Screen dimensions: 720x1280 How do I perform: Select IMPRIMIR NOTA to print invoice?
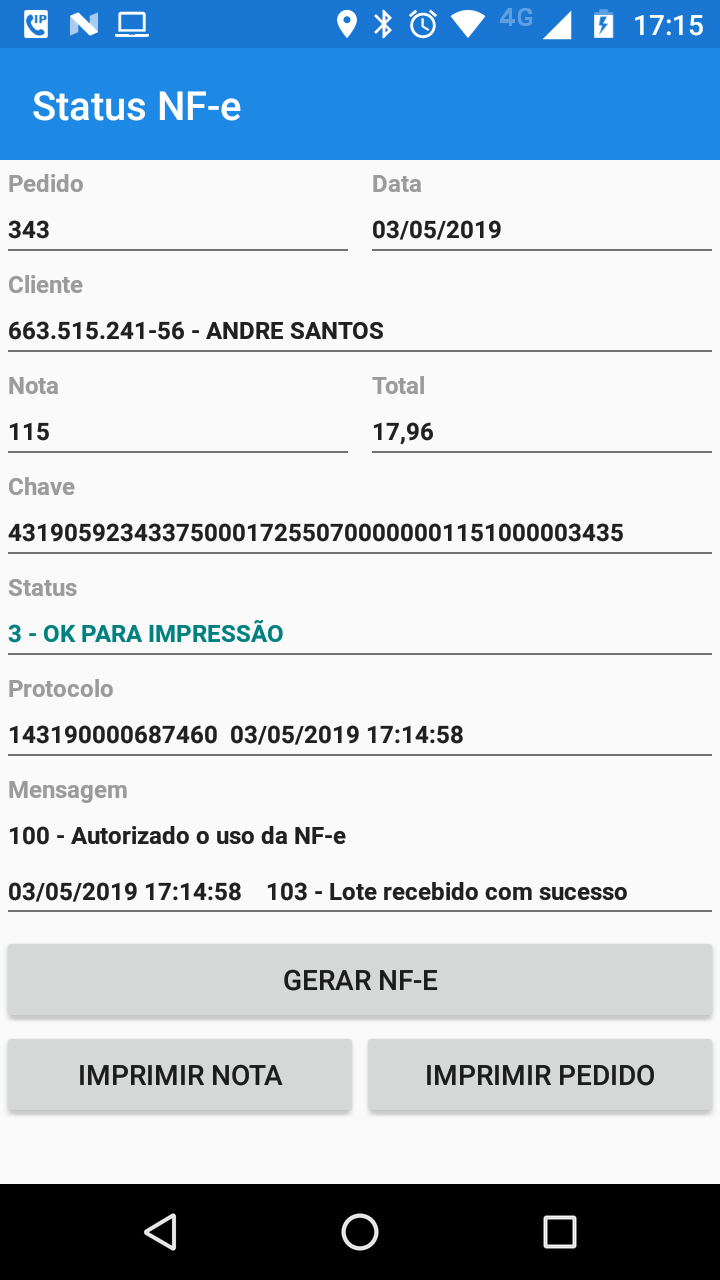(x=180, y=1075)
